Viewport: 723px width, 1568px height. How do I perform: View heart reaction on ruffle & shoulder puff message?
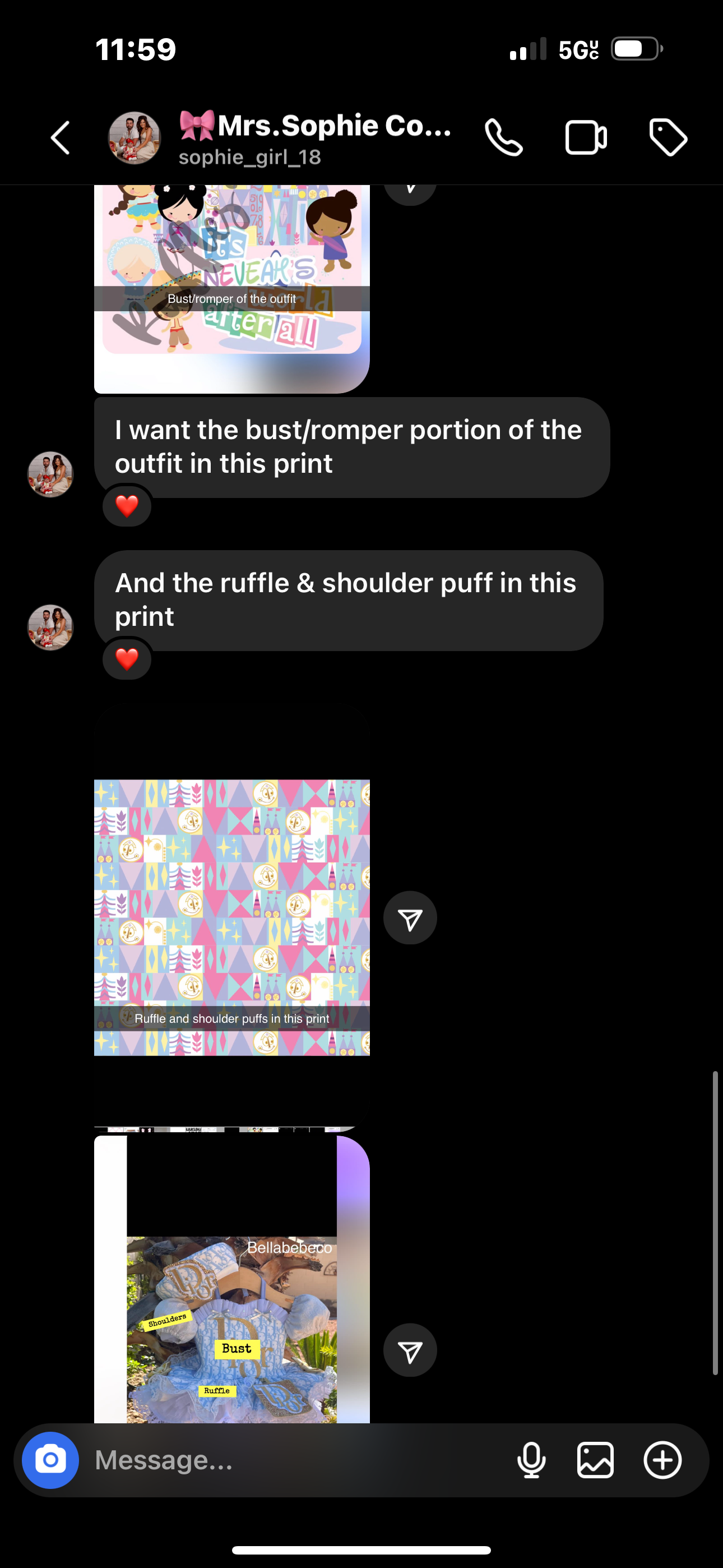127,659
